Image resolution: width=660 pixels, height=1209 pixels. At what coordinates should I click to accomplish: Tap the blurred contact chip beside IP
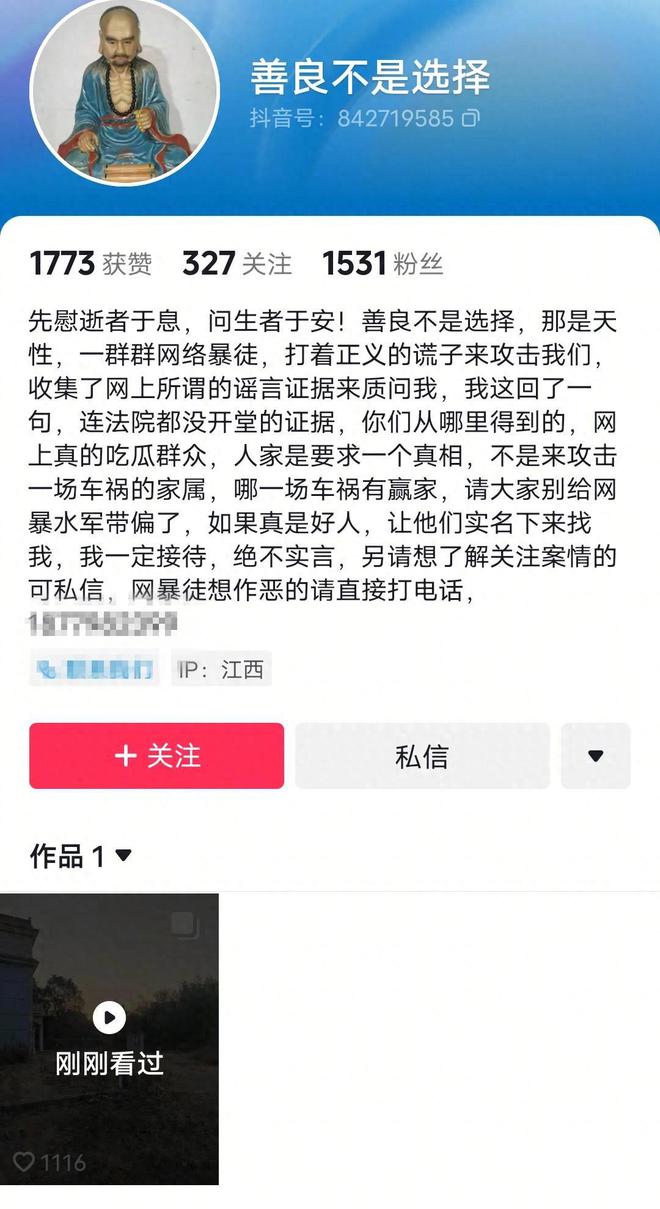[x=94, y=669]
